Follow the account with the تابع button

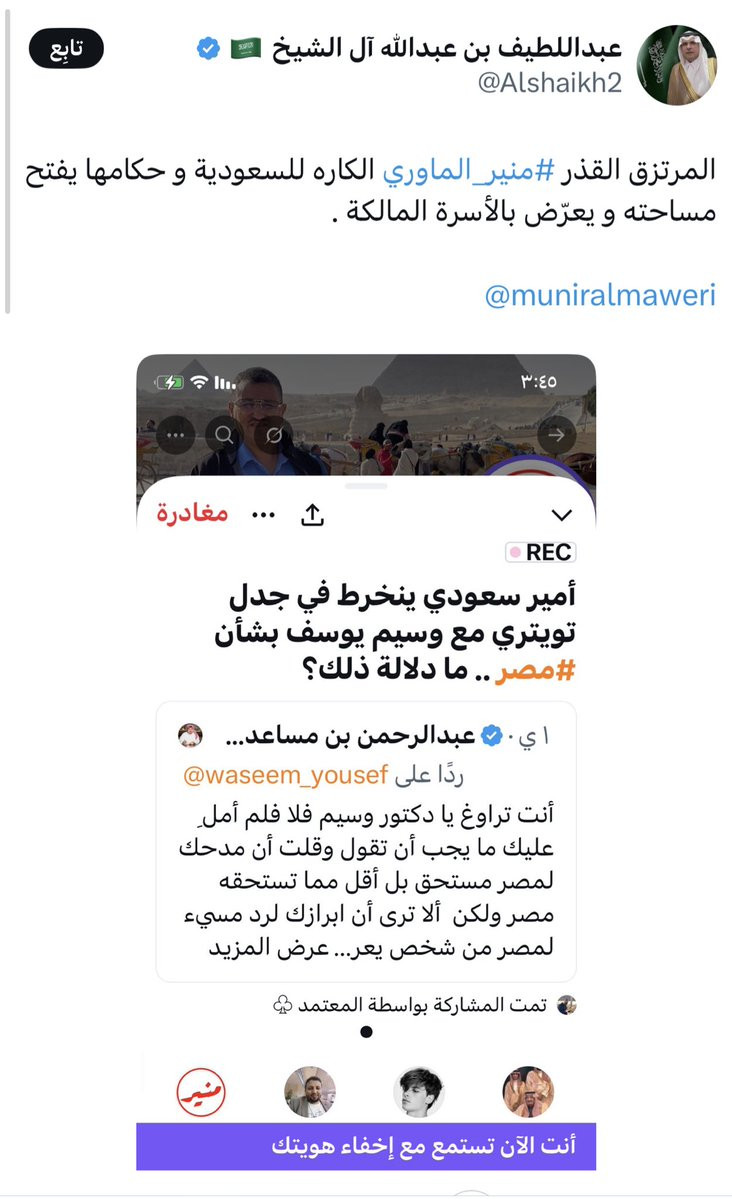pos(66,49)
